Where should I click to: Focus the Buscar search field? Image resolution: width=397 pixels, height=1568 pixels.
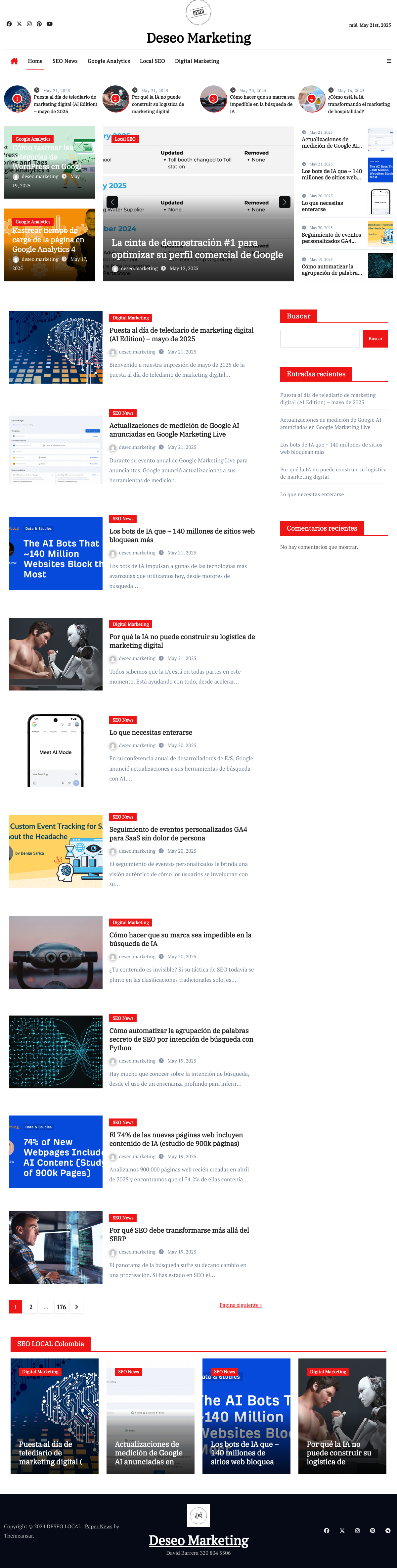pyautogui.click(x=319, y=338)
